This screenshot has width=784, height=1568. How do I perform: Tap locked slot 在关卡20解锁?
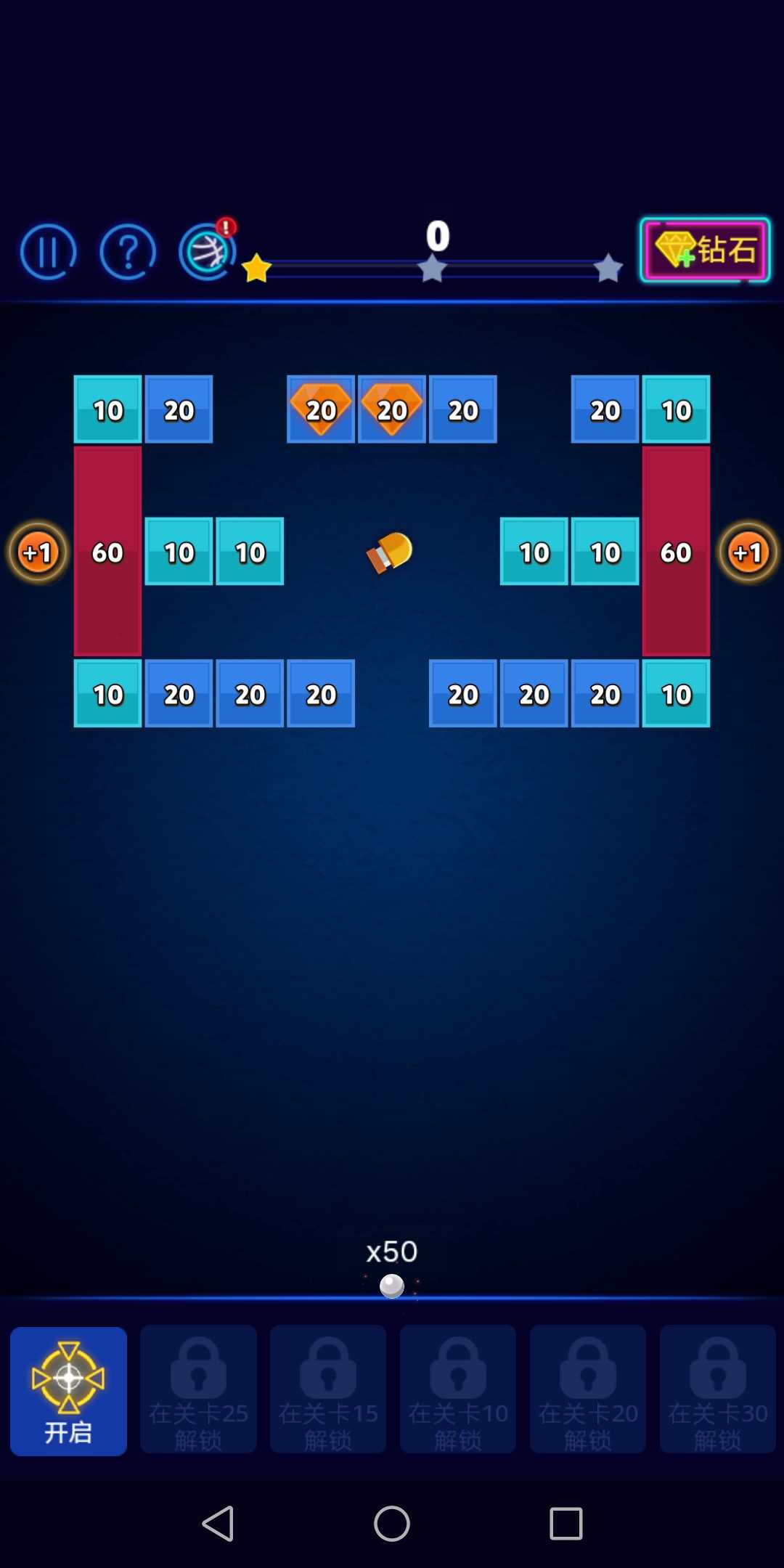(x=588, y=1389)
